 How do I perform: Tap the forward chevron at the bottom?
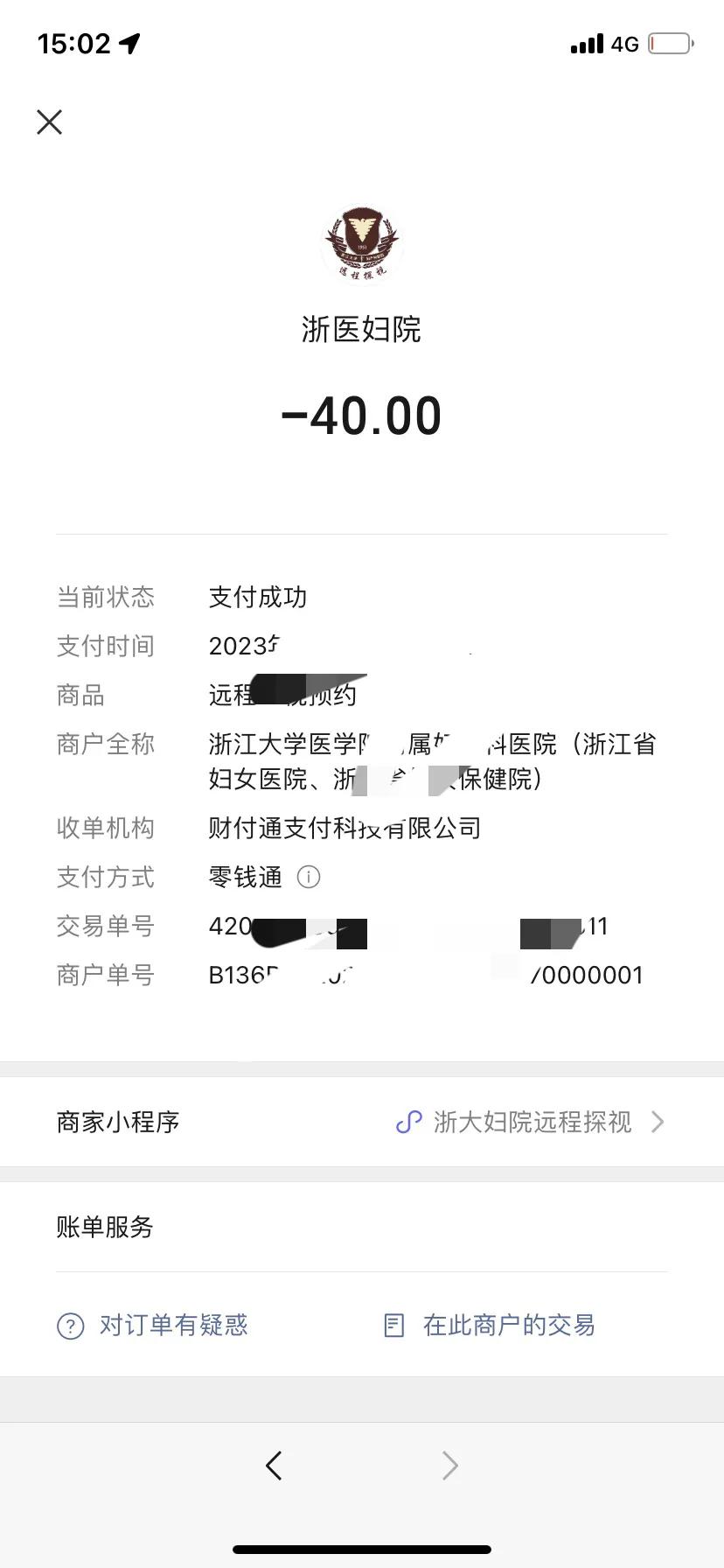(449, 1465)
